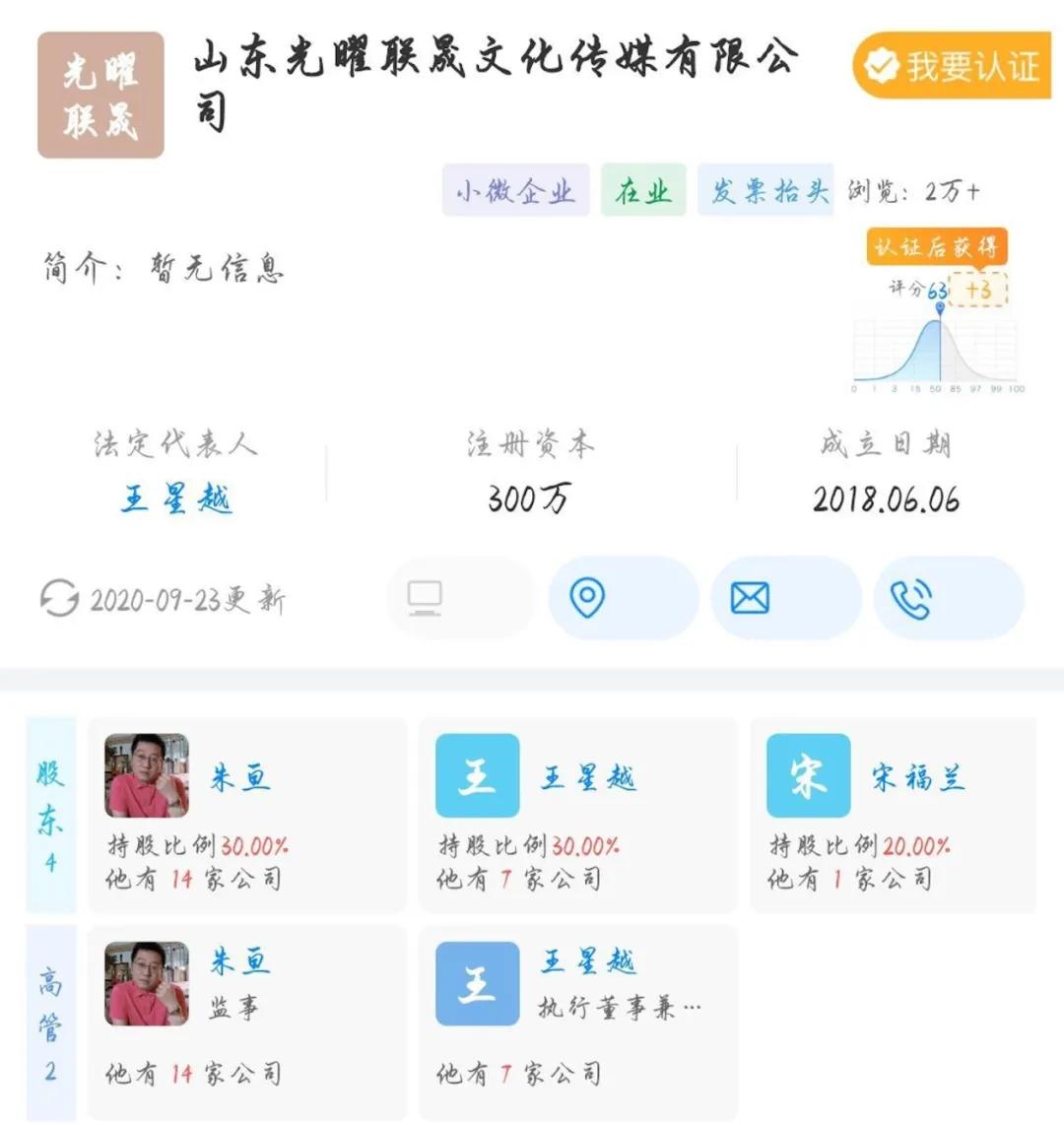1064x1125 pixels.
Task: Open the 高管 2 section
Action: pos(50,1021)
